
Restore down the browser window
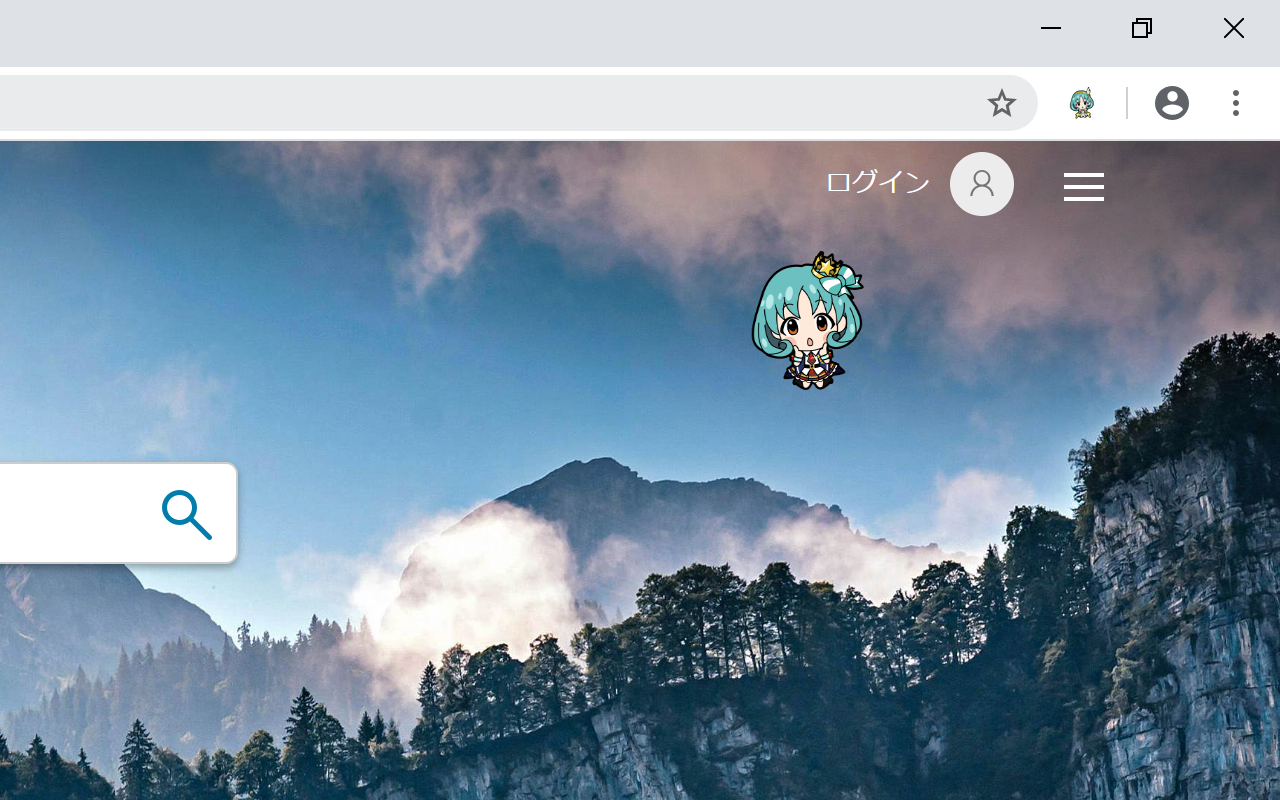(1141, 28)
